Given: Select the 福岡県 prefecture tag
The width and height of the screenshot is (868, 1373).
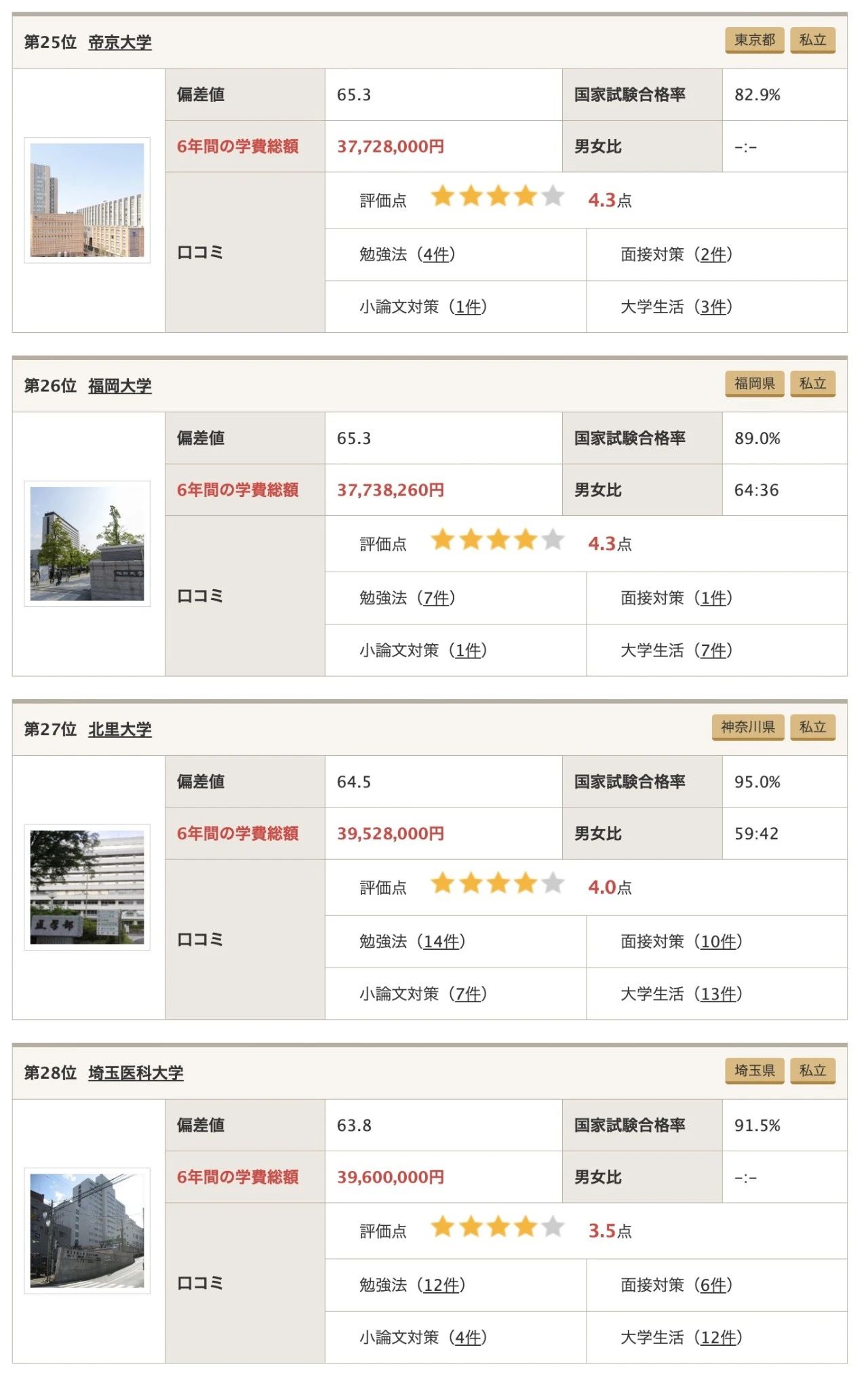Looking at the screenshot, I should tap(754, 384).
